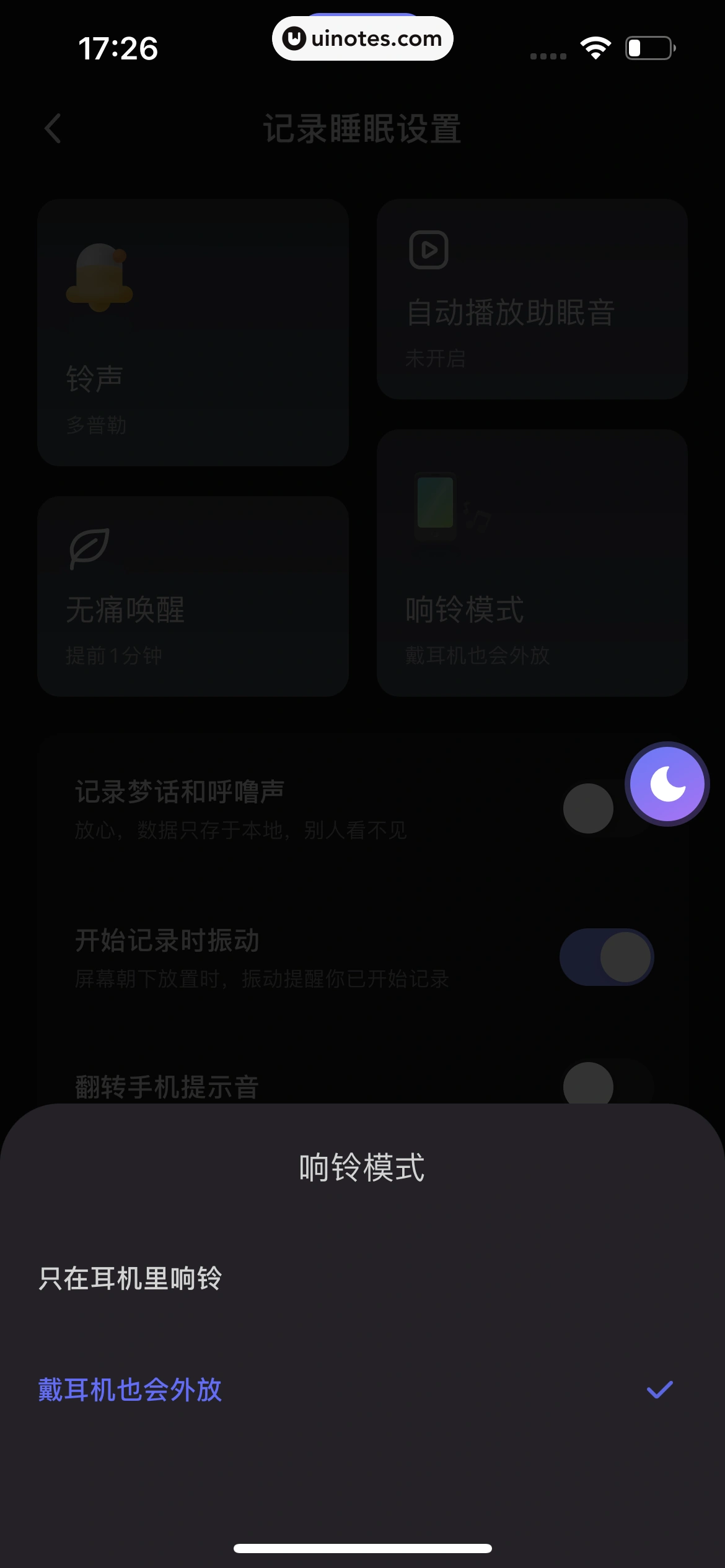
Task: Disable the 开始记录时振动 toggle
Action: pos(606,957)
